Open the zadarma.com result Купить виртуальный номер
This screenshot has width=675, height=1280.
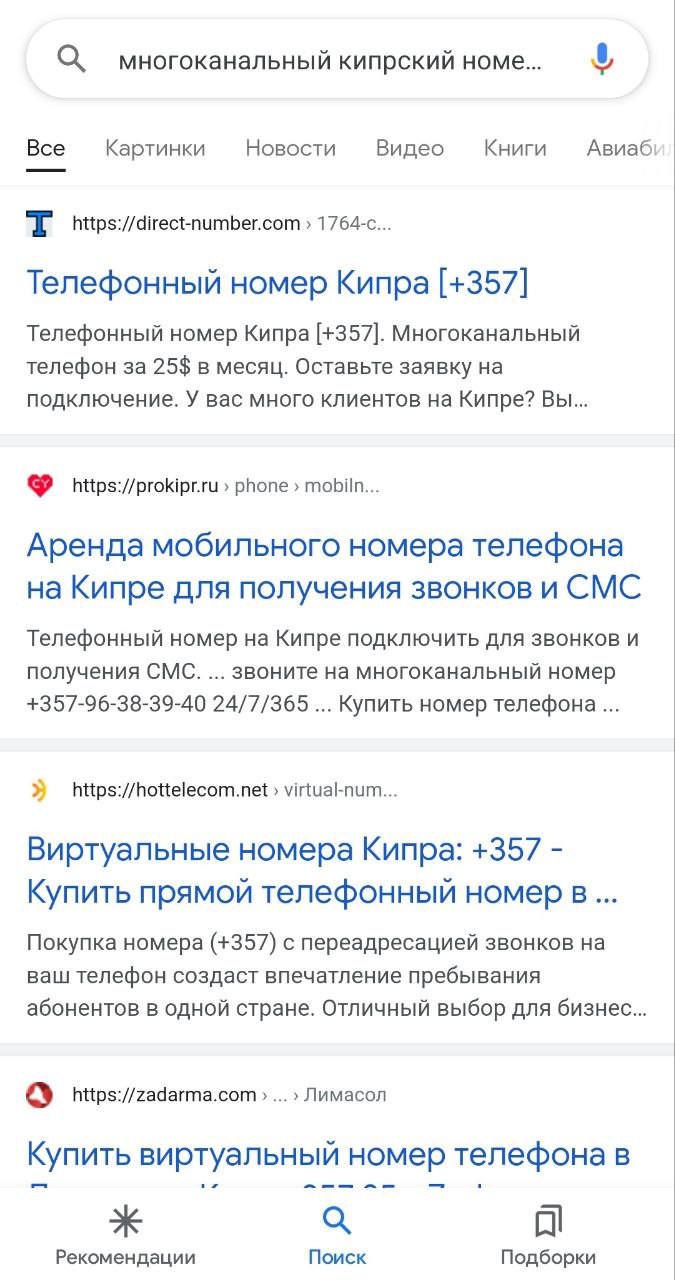click(328, 1155)
